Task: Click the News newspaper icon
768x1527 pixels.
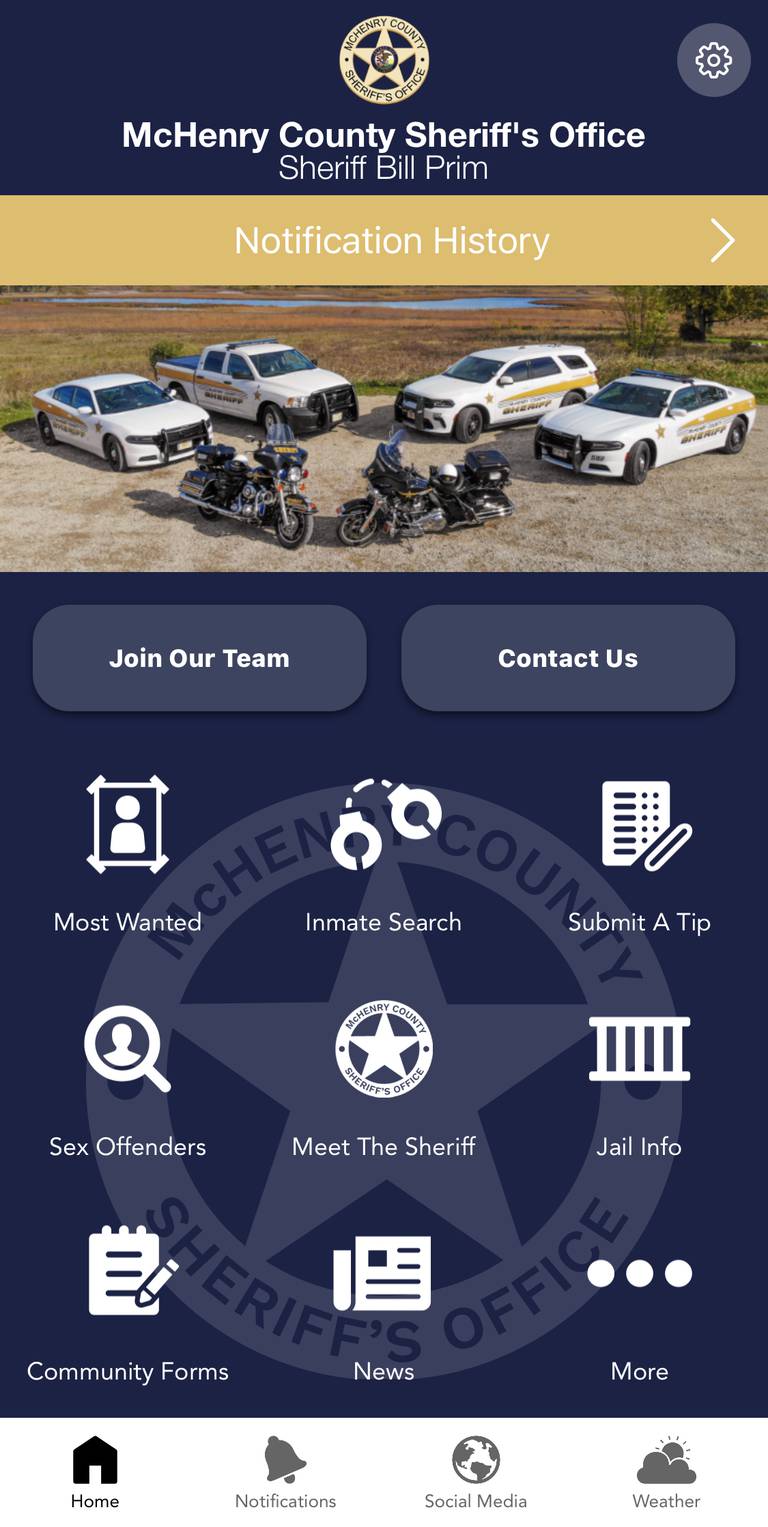Action: (383, 1272)
